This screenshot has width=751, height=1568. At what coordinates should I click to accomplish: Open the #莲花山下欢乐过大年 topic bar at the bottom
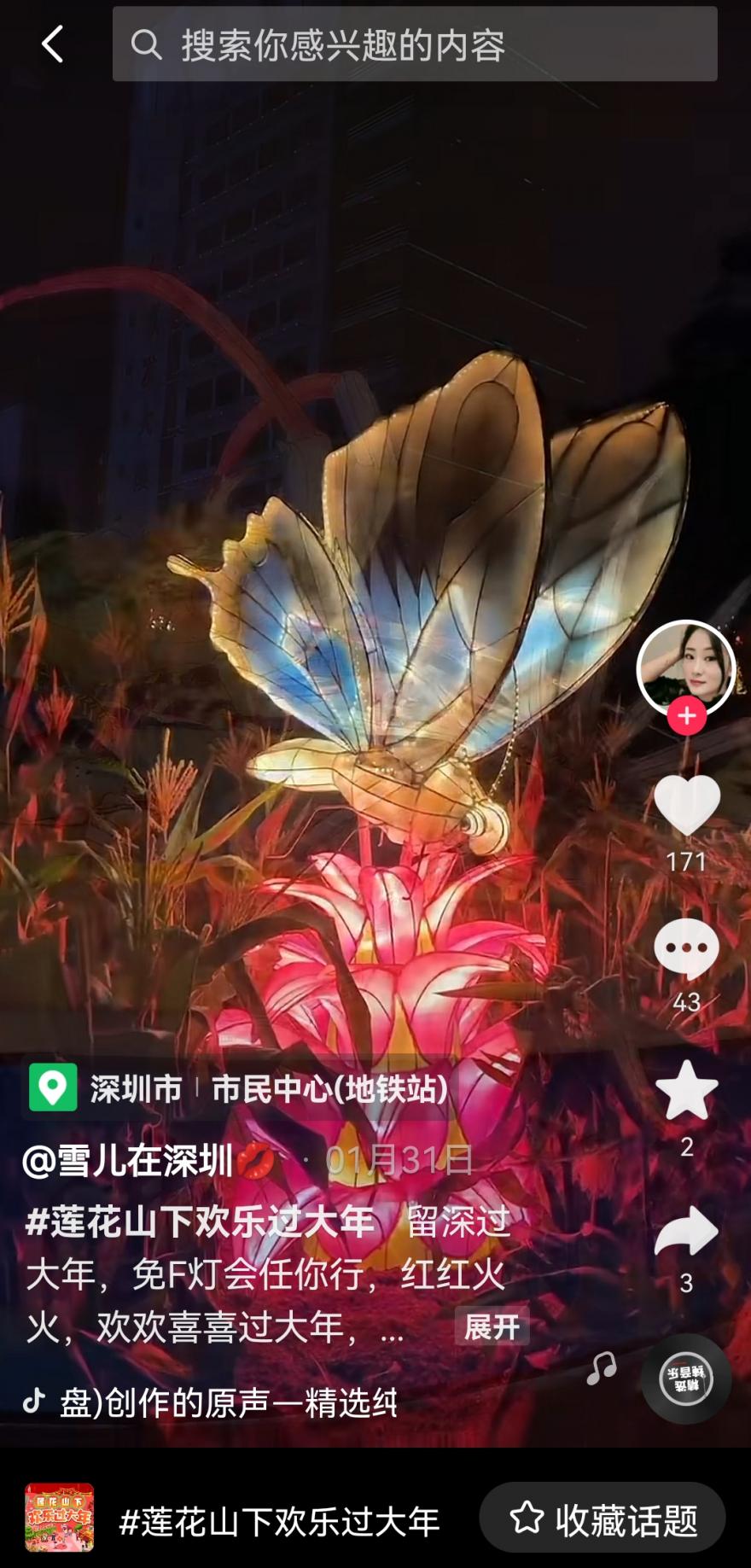(x=278, y=1521)
